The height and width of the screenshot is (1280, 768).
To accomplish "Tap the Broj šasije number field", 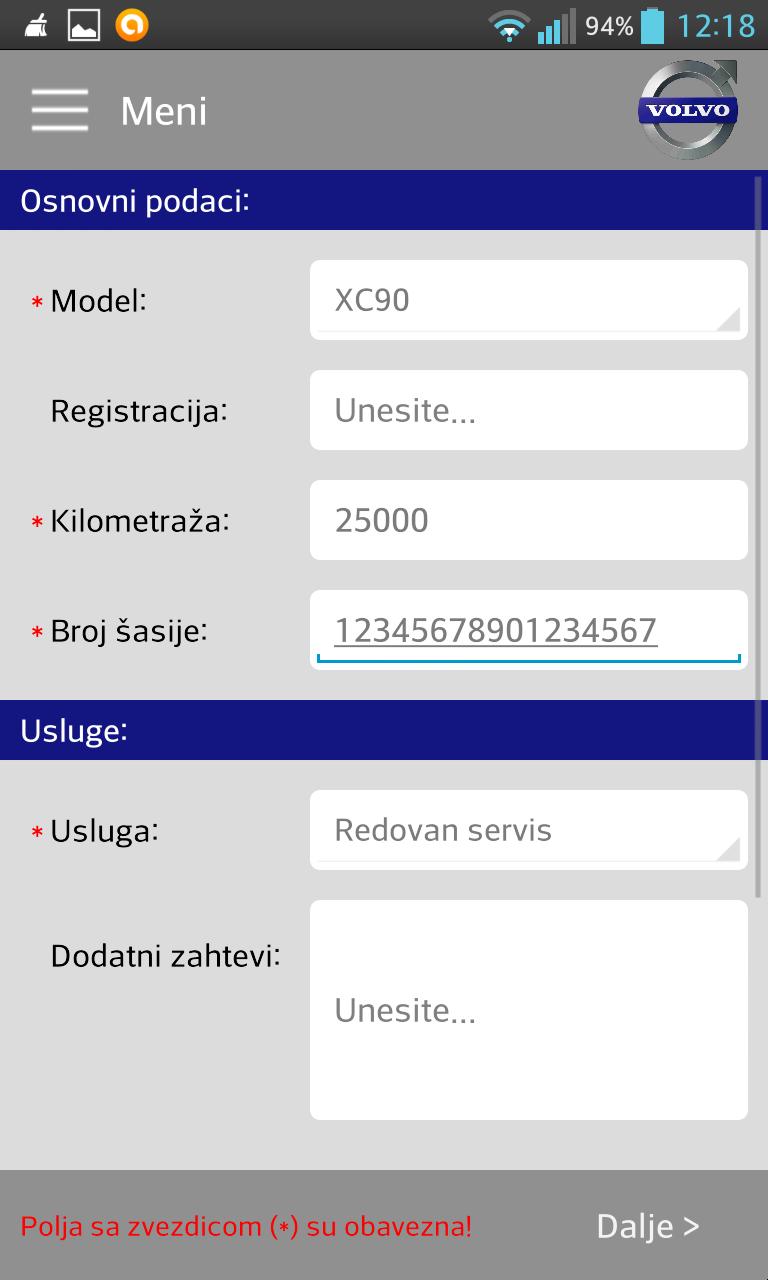I will tap(528, 630).
